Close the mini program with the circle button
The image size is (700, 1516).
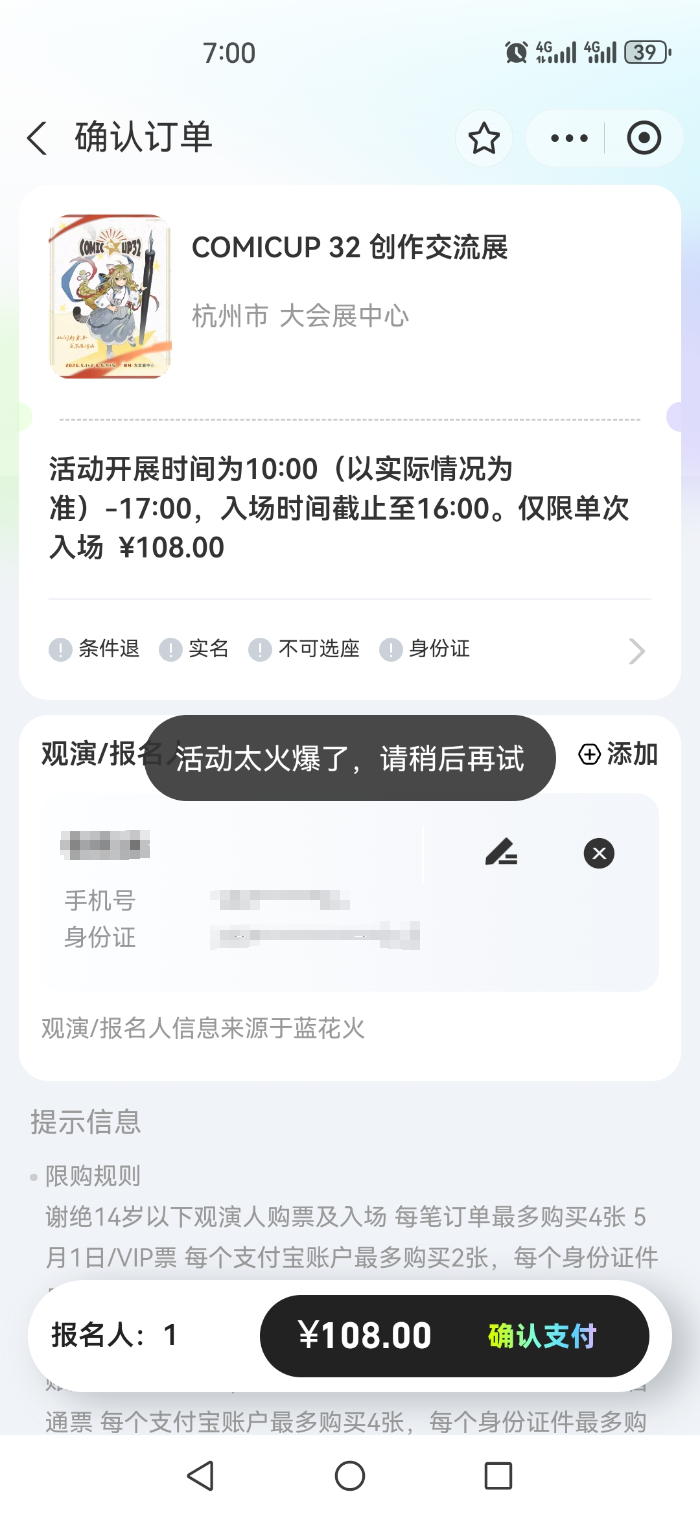coord(643,138)
